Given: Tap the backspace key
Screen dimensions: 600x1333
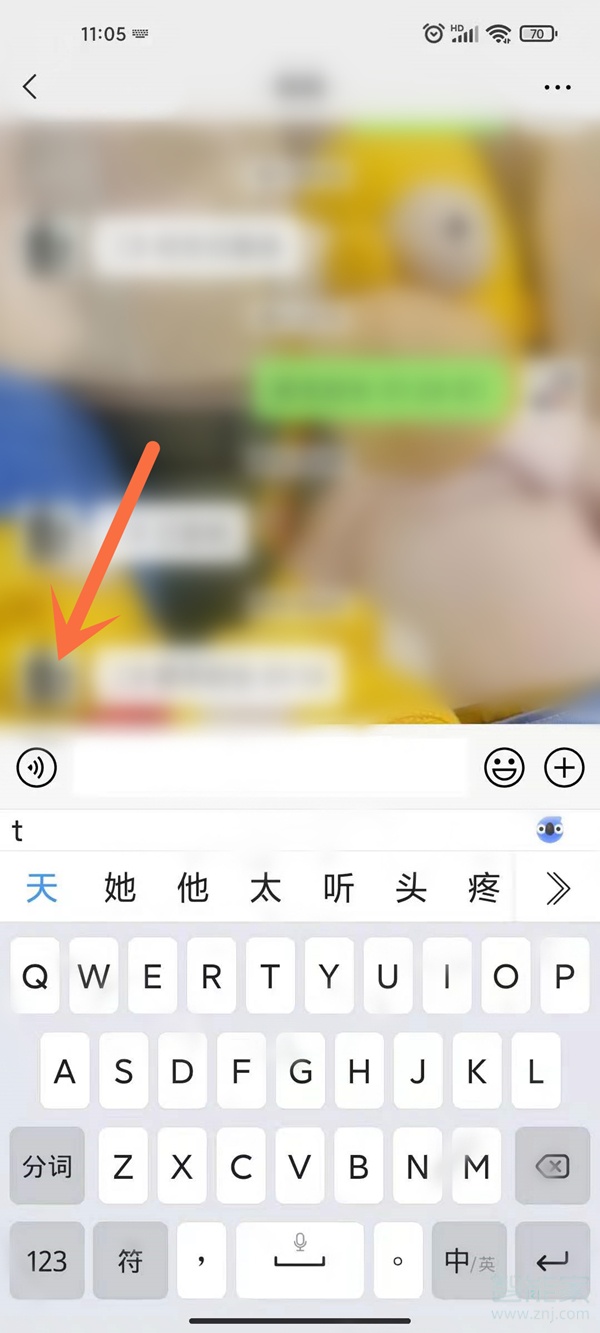Looking at the screenshot, I should pyautogui.click(x=552, y=1166).
